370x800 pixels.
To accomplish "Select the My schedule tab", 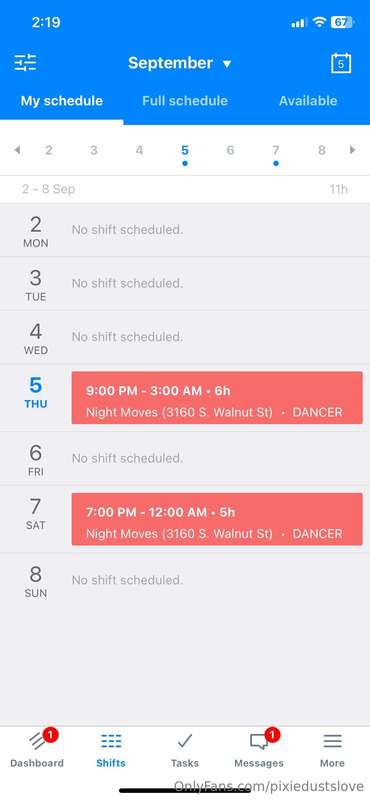I will click(x=62, y=101).
